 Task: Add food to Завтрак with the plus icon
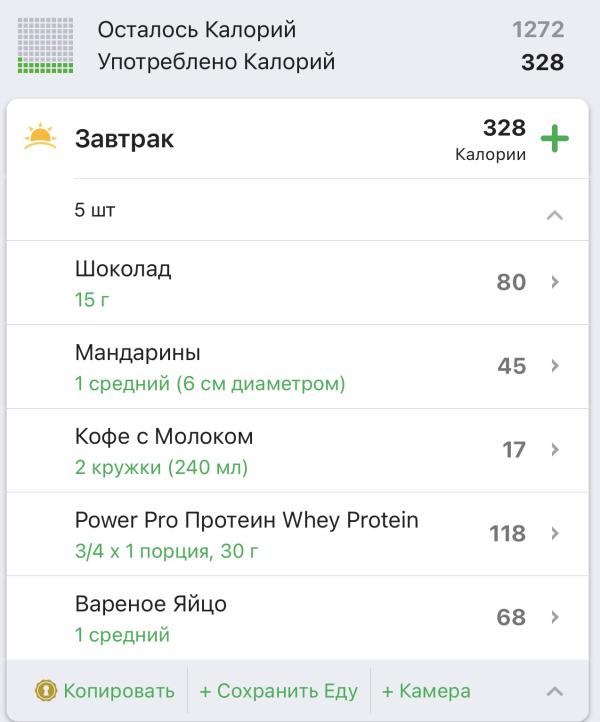click(554, 138)
